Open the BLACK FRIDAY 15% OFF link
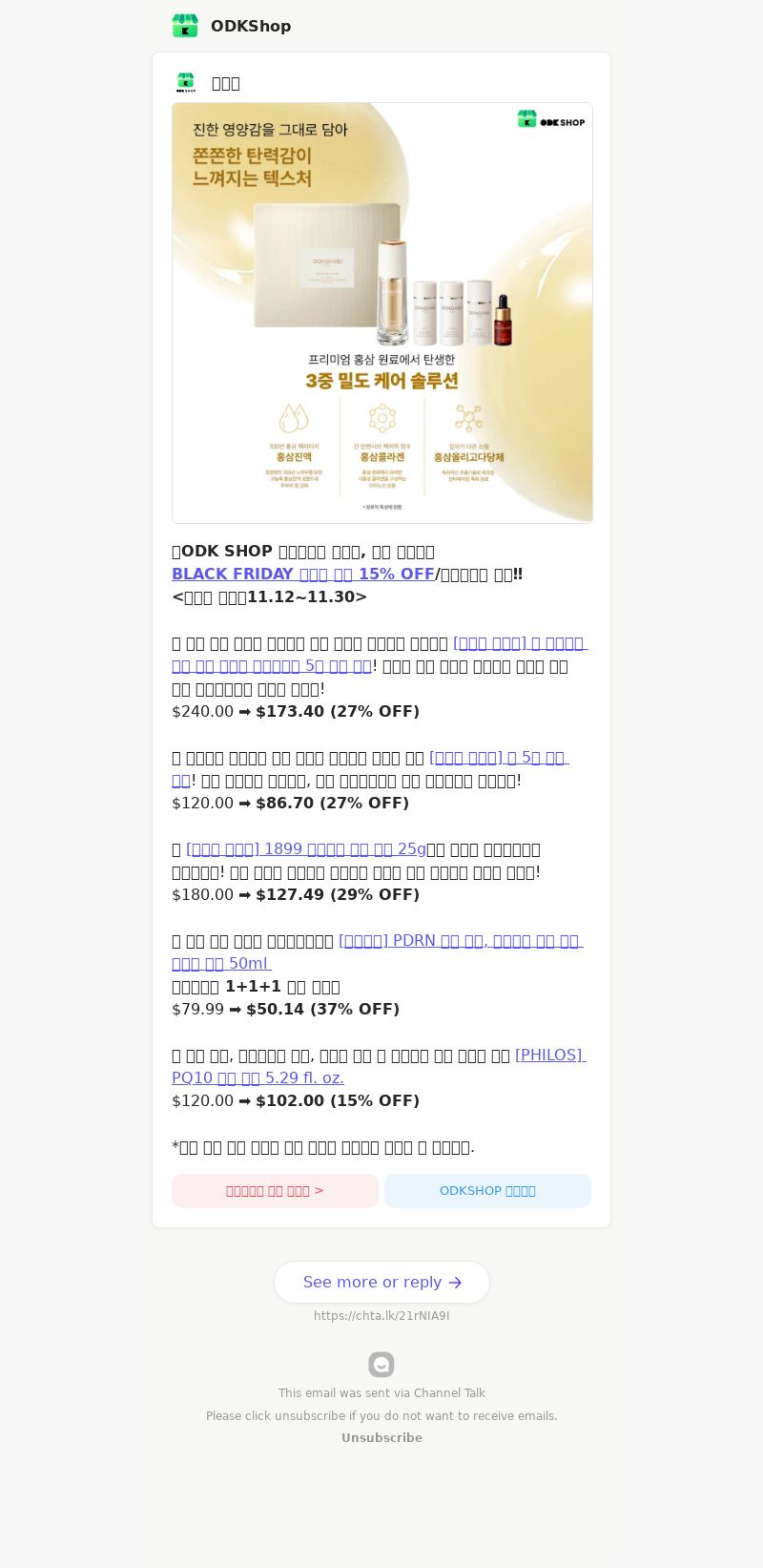Screen dimensions: 763x1568 point(302,574)
